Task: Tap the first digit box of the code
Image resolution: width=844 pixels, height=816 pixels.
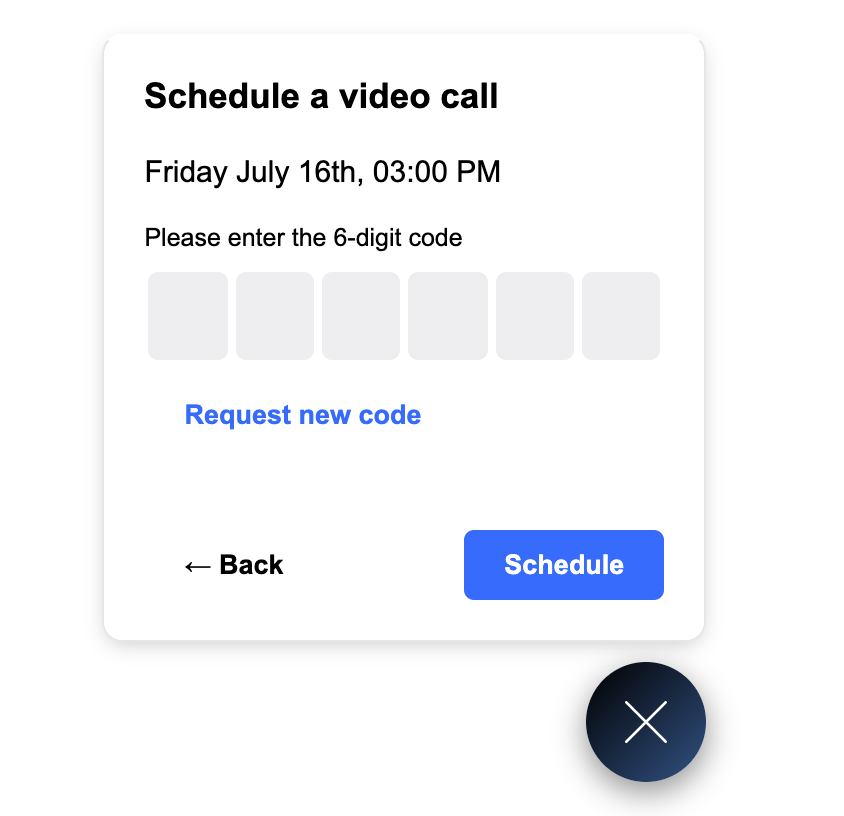Action: [x=188, y=316]
